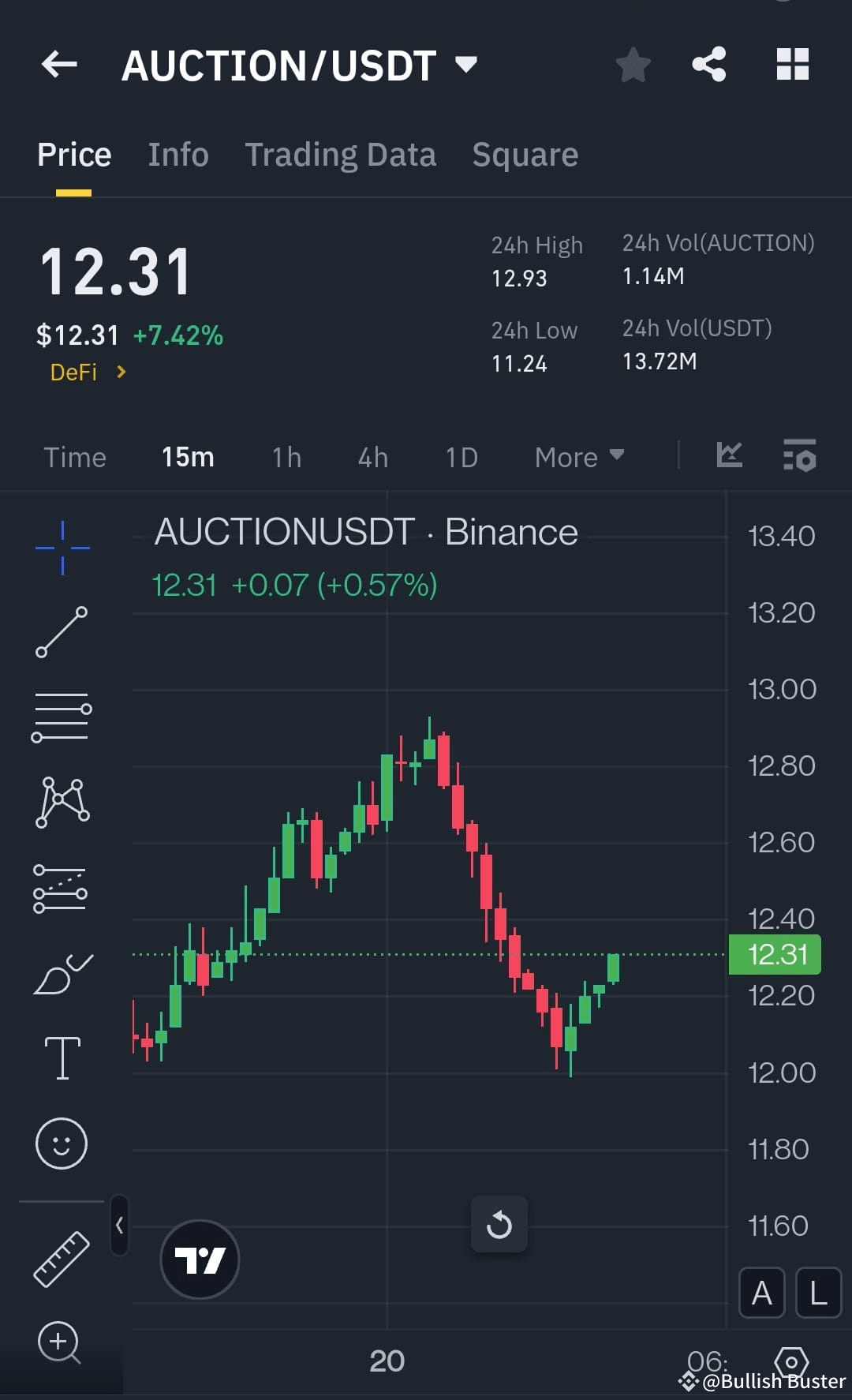The height and width of the screenshot is (1400, 852).
Task: Switch to the Square tab
Action: coord(525,155)
